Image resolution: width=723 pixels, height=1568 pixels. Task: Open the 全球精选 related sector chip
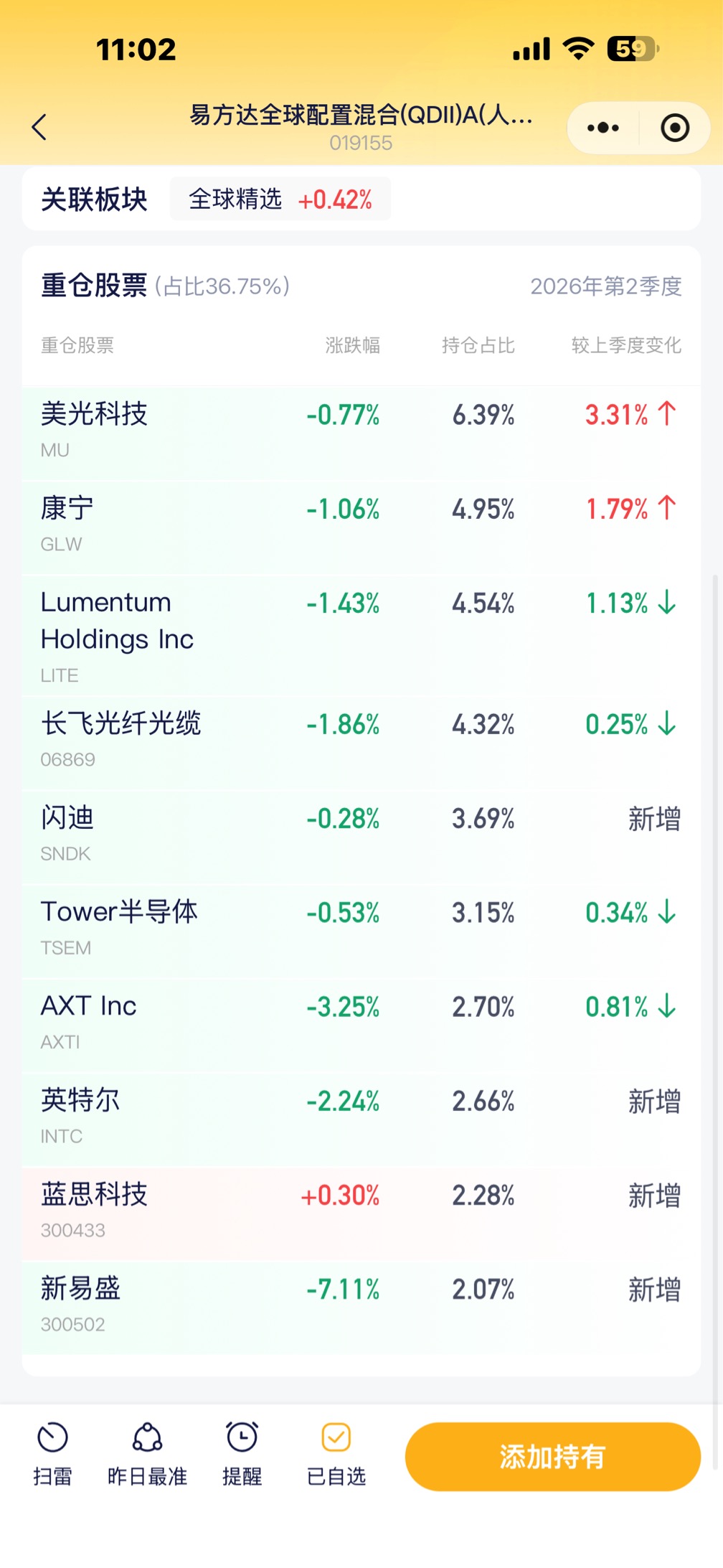pyautogui.click(x=280, y=199)
